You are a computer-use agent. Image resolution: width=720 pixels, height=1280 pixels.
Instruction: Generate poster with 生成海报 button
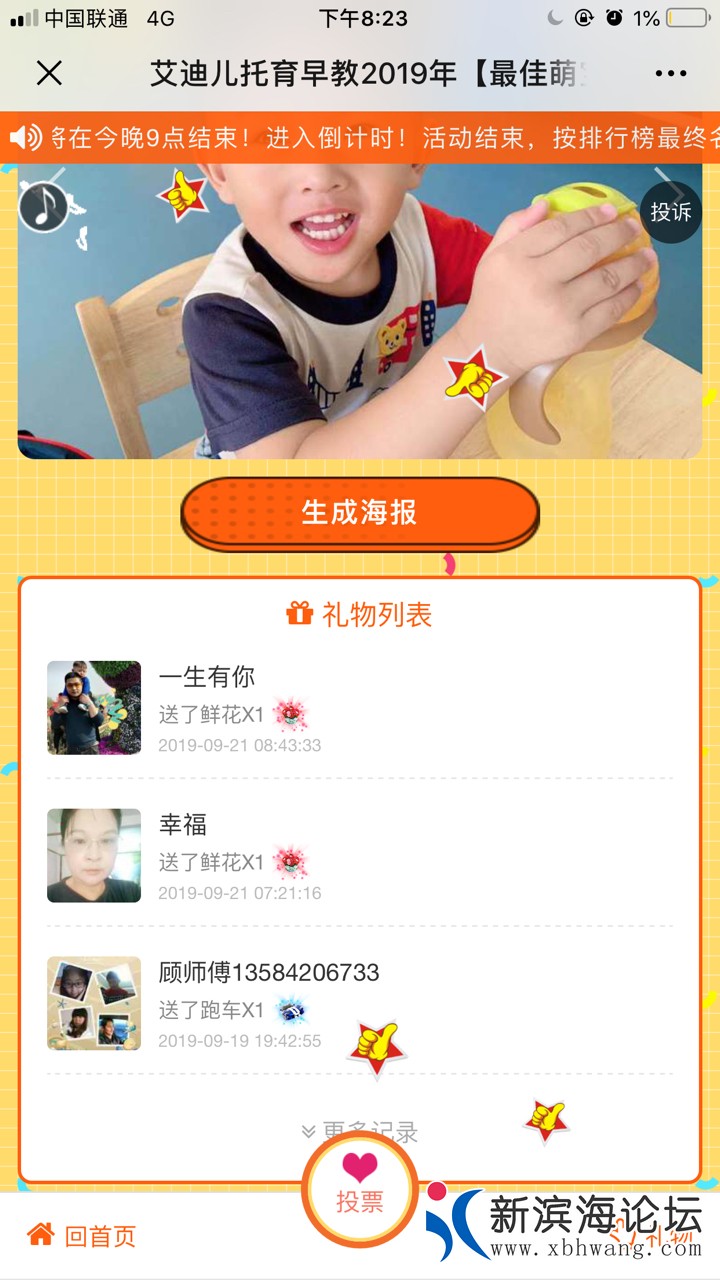point(360,513)
